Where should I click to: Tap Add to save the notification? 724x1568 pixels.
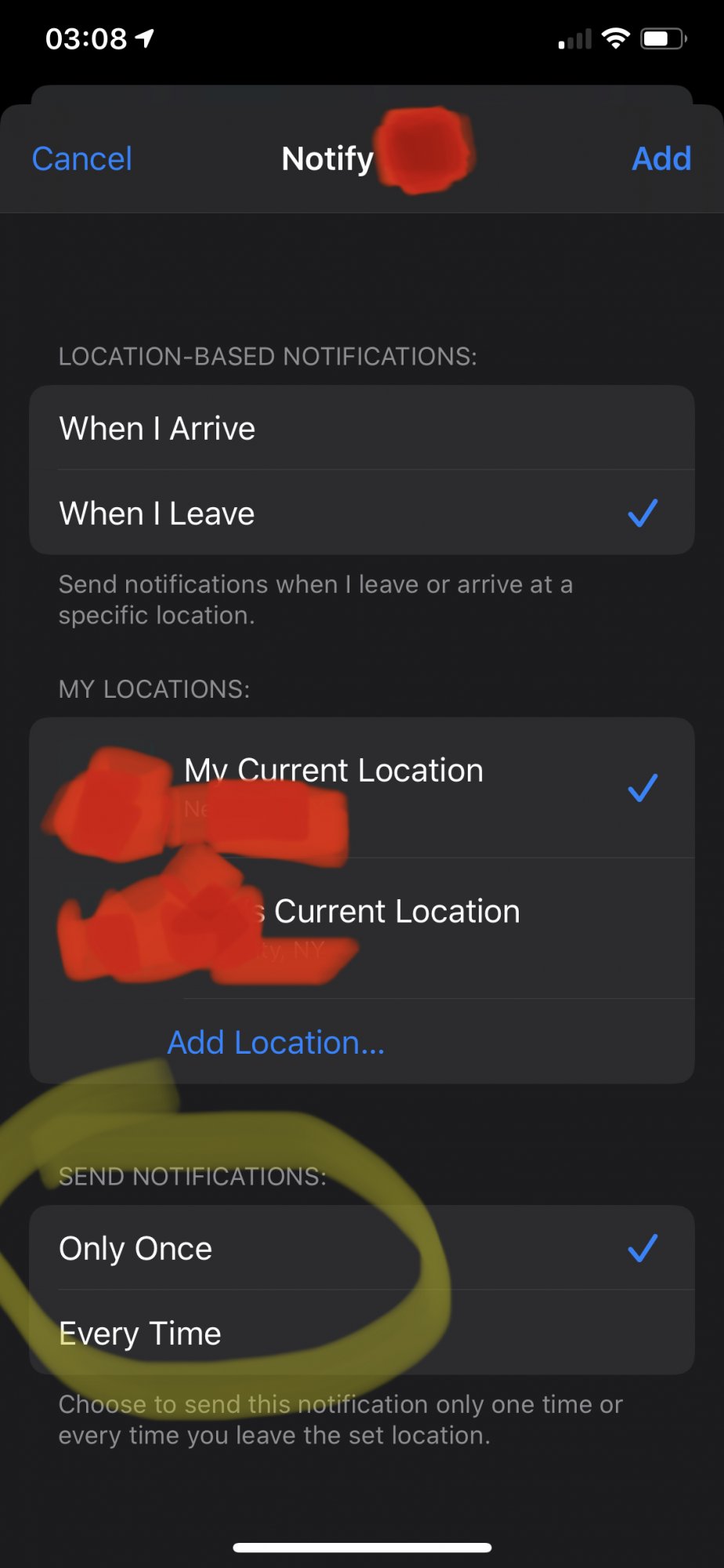pyautogui.click(x=661, y=158)
